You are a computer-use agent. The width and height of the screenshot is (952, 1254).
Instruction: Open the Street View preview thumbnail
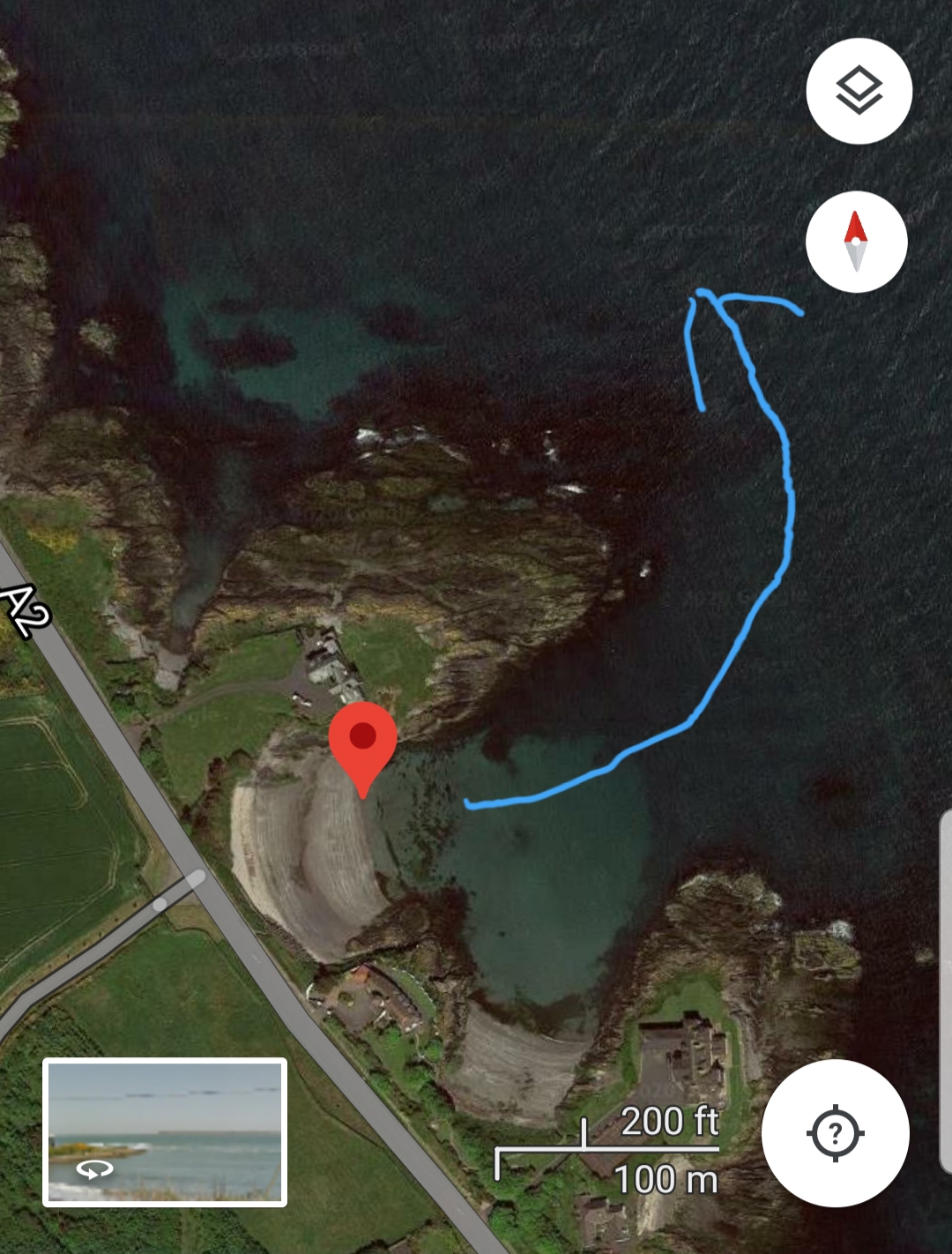tap(165, 1131)
